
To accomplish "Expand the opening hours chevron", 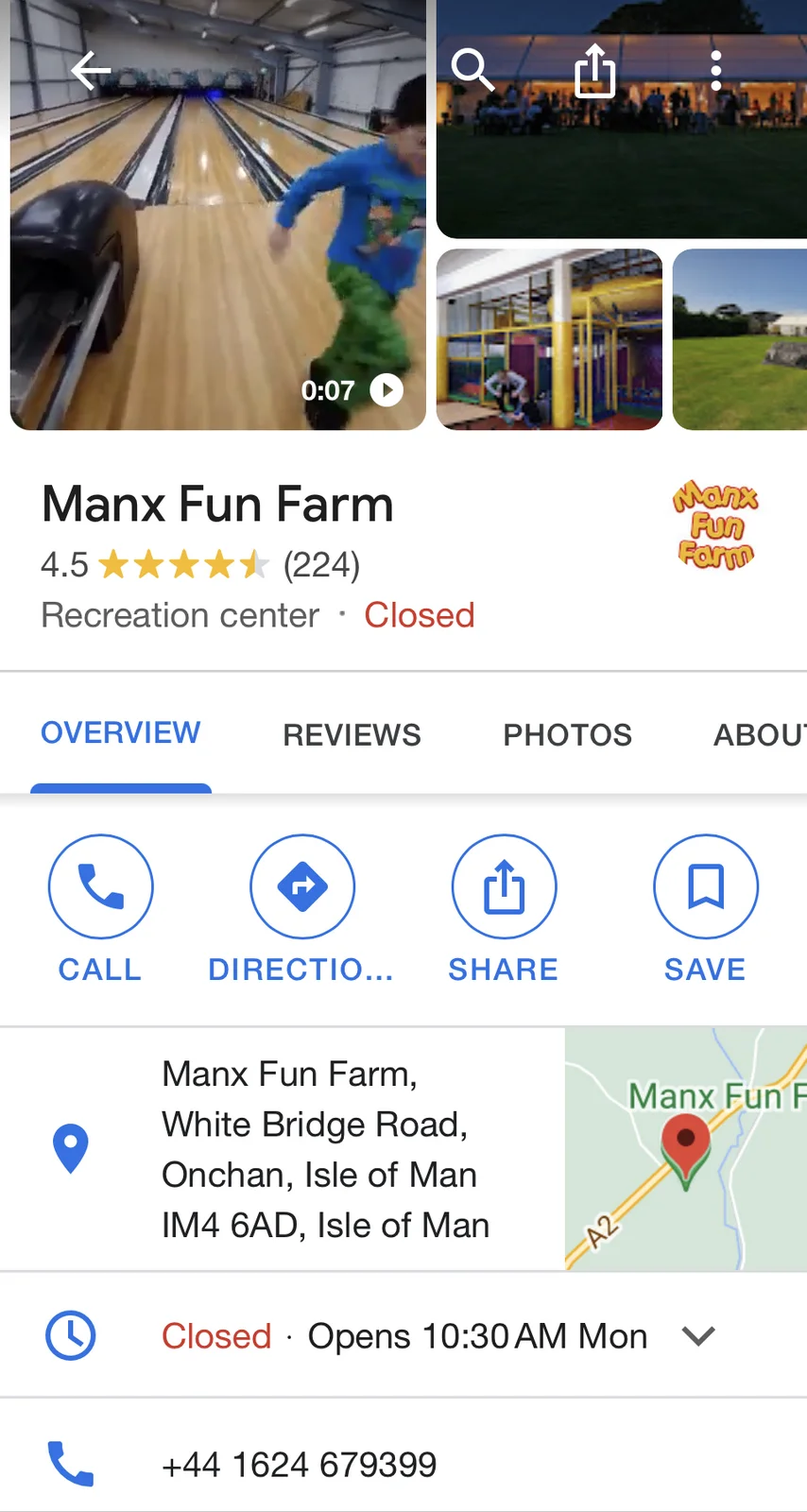I will [698, 1336].
